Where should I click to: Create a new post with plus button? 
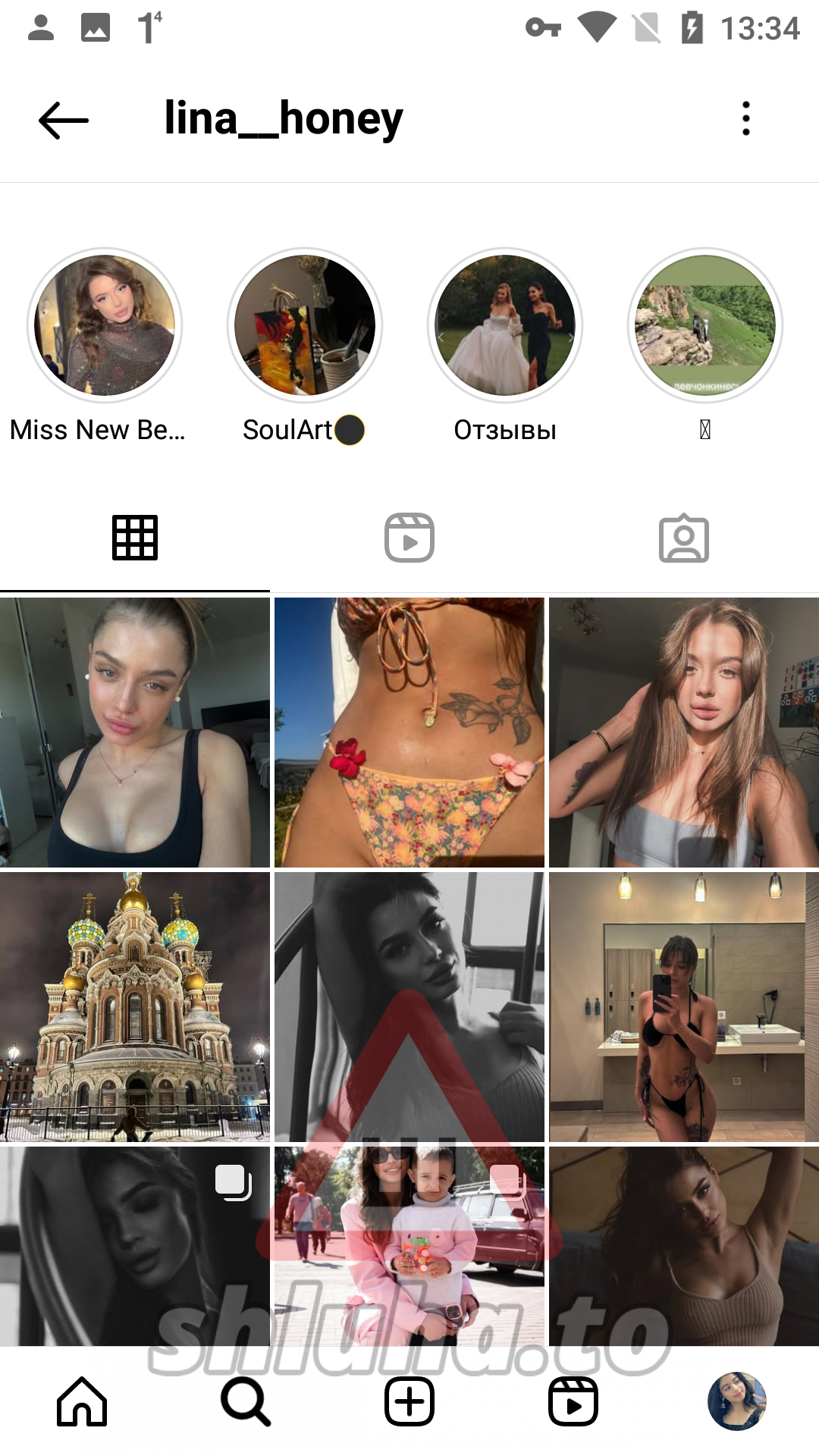409,1401
